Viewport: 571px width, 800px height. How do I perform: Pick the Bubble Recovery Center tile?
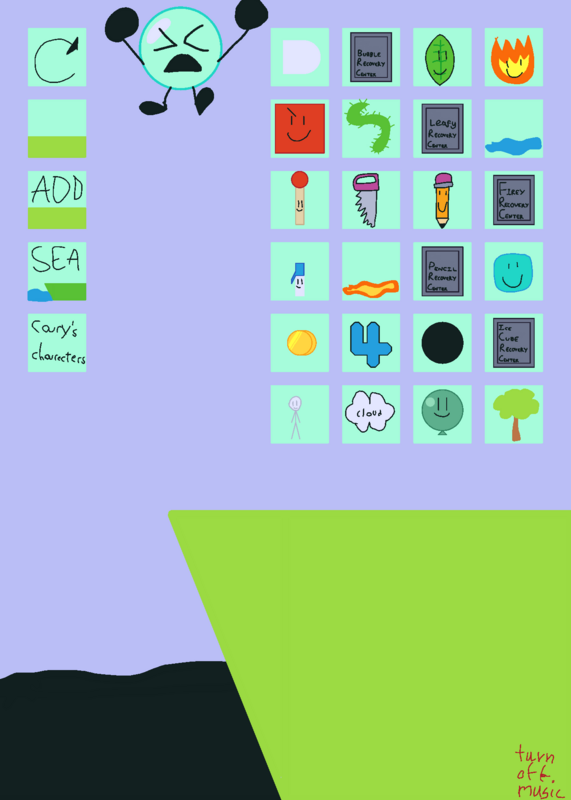coord(371,57)
